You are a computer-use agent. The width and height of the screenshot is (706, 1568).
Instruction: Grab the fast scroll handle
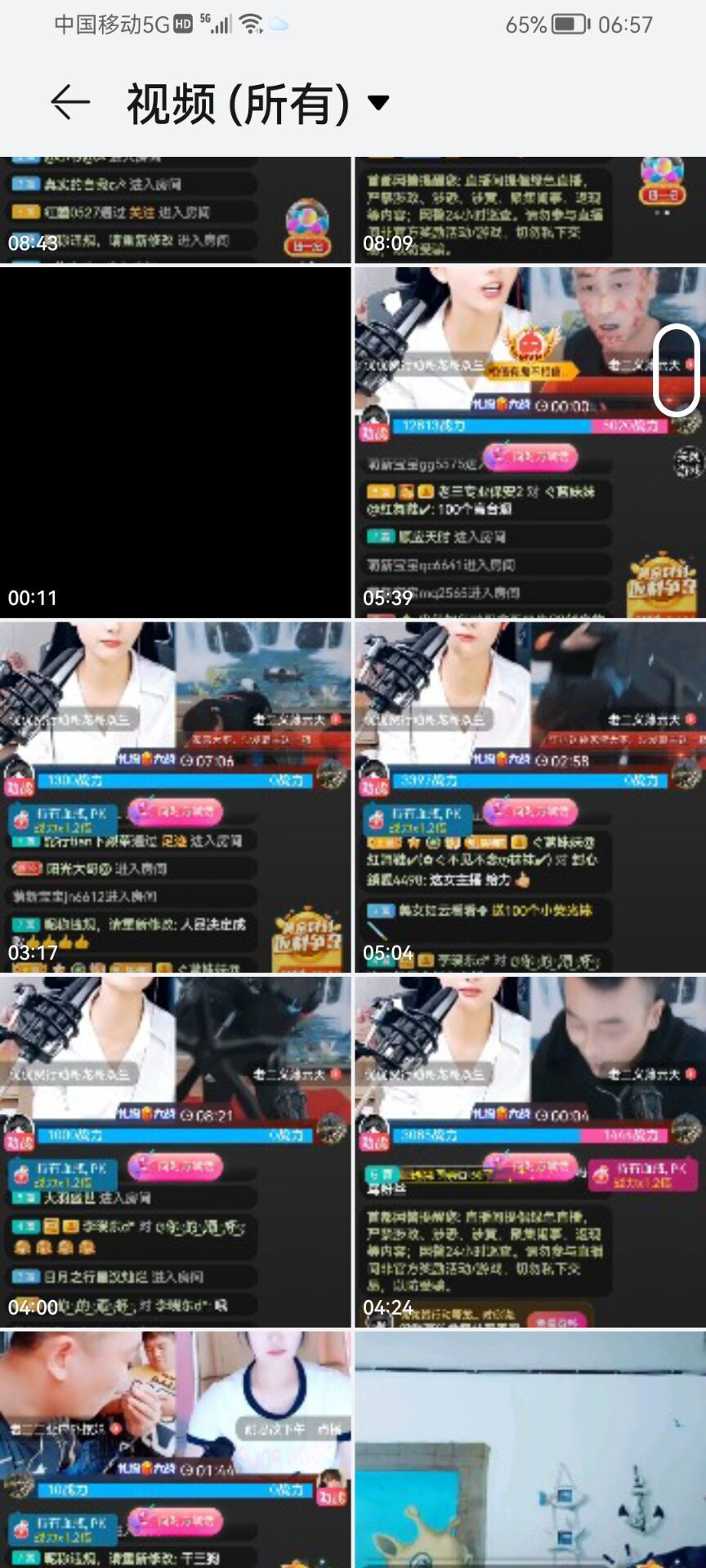pos(676,370)
